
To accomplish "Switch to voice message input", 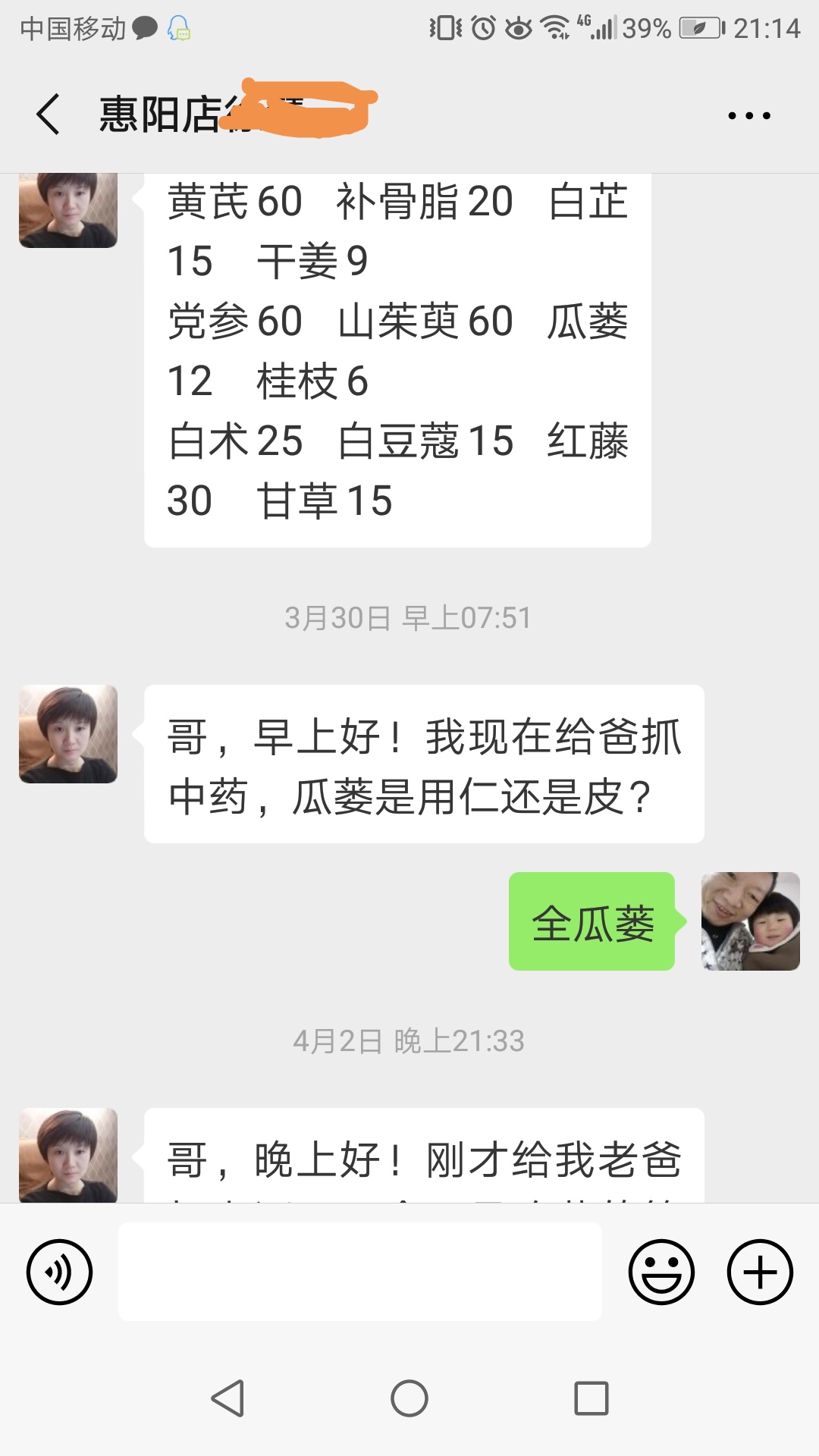I will [59, 1272].
